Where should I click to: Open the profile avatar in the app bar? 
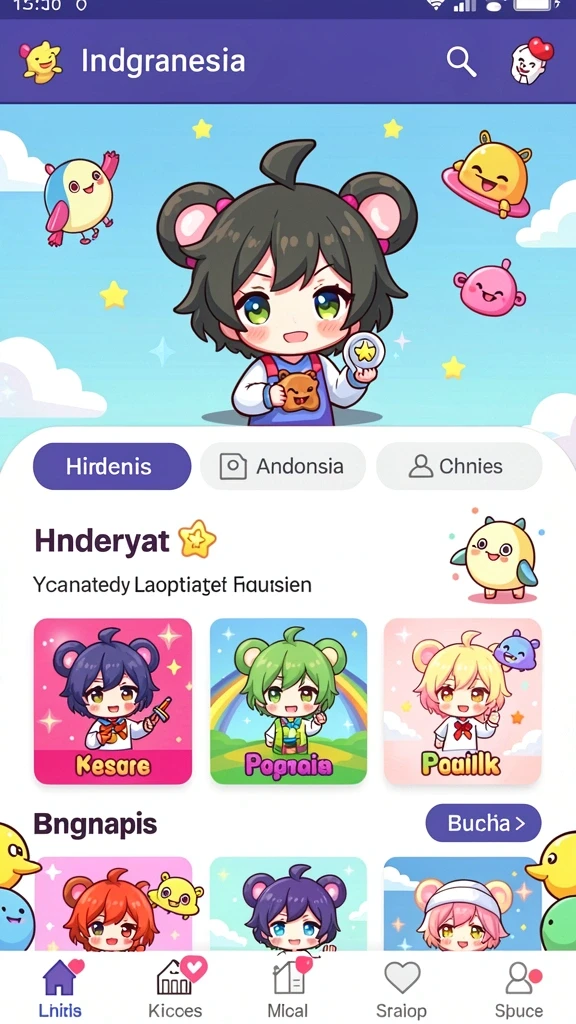pos(531,61)
